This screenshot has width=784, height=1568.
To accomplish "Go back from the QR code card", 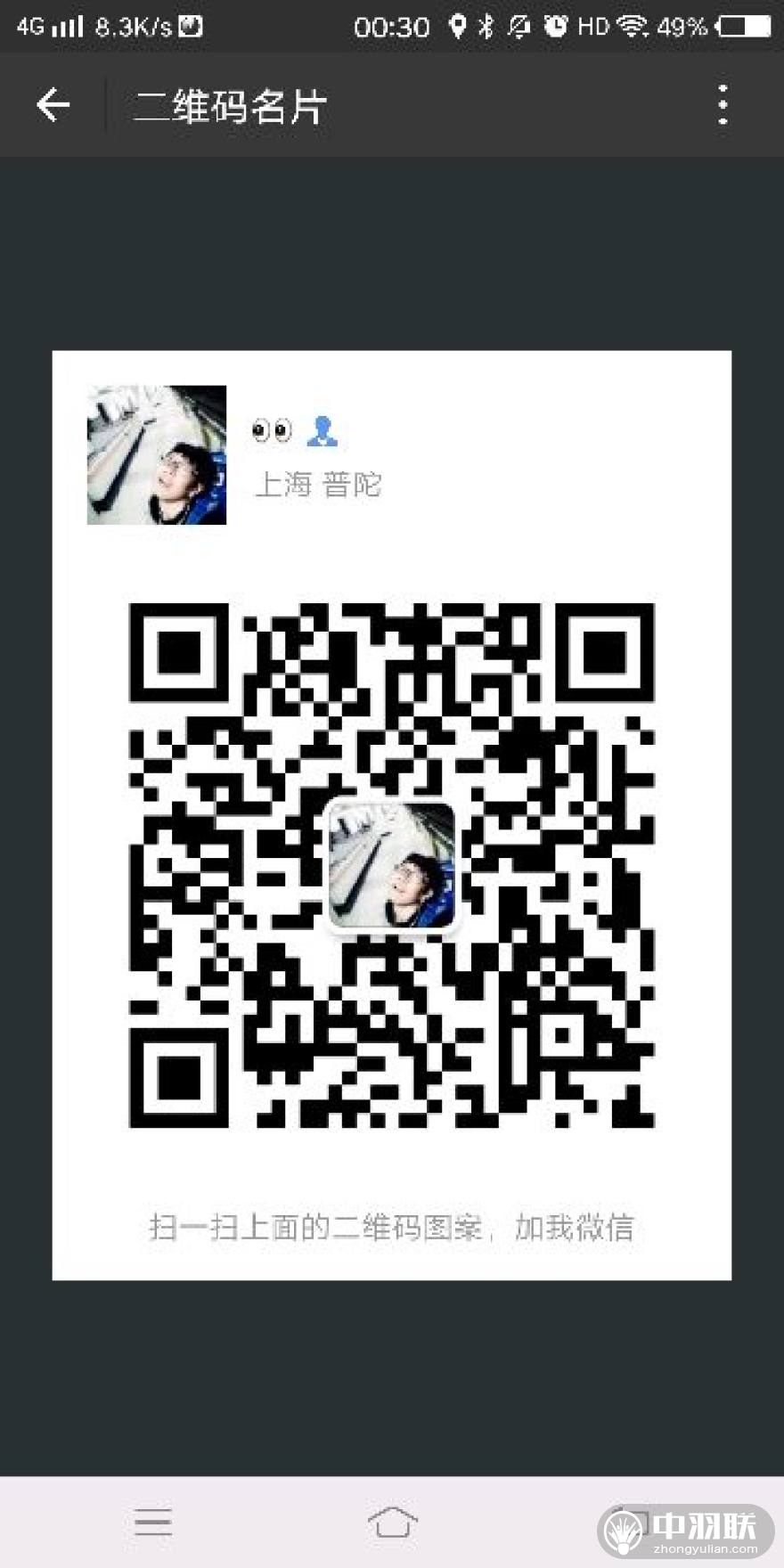I will 53,105.
